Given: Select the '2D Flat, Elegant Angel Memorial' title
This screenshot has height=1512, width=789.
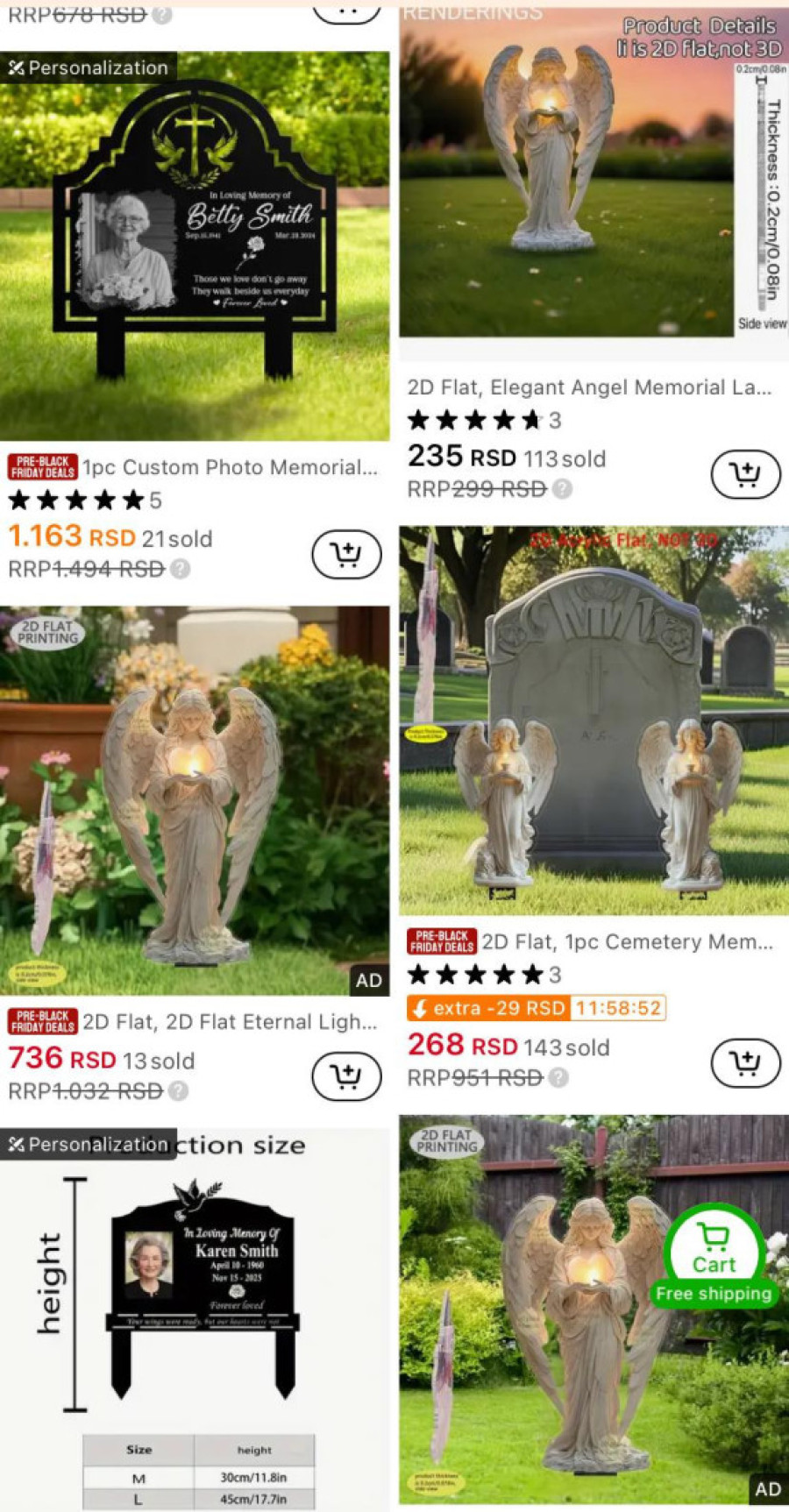Looking at the screenshot, I should click(589, 387).
